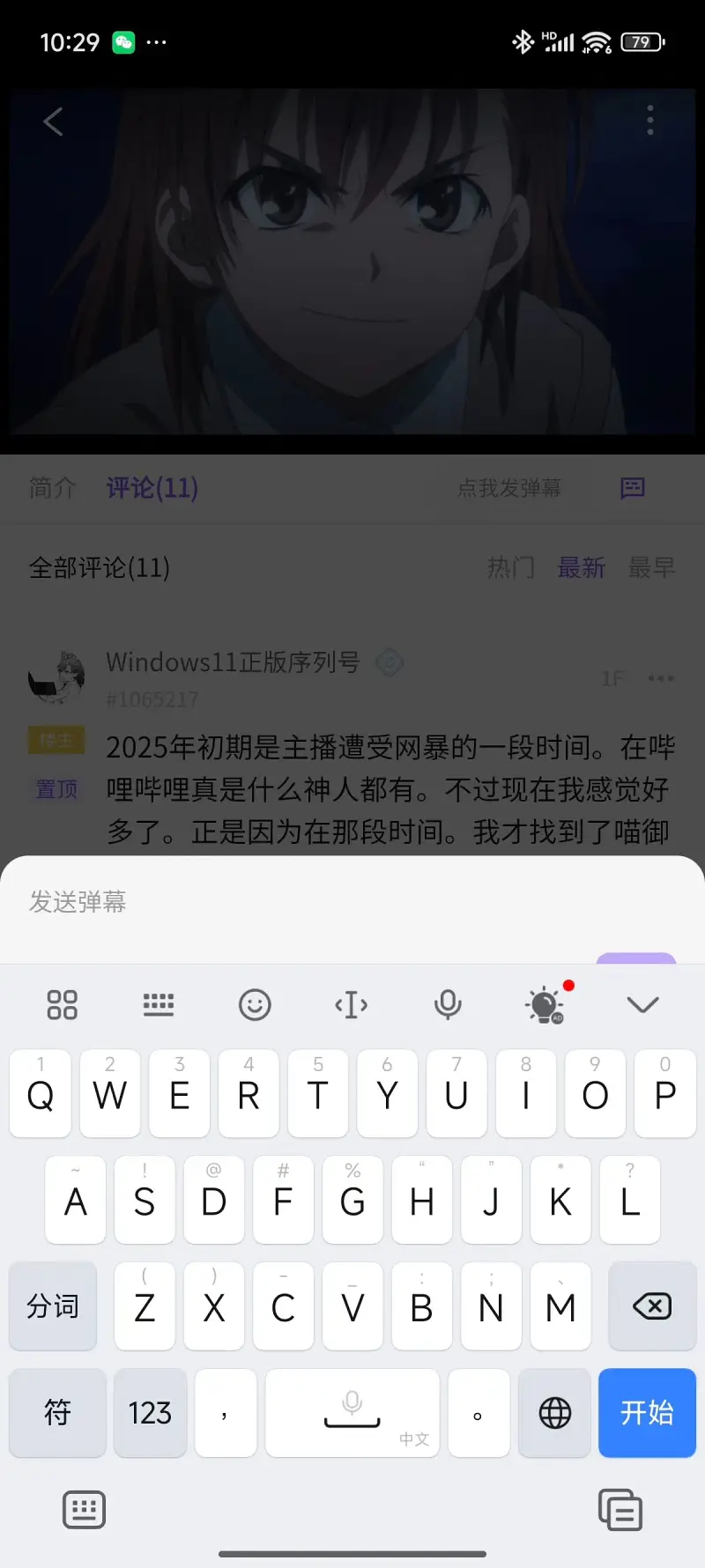The image size is (705, 1568).
Task: Tap the microphone voice input icon
Action: click(449, 1004)
